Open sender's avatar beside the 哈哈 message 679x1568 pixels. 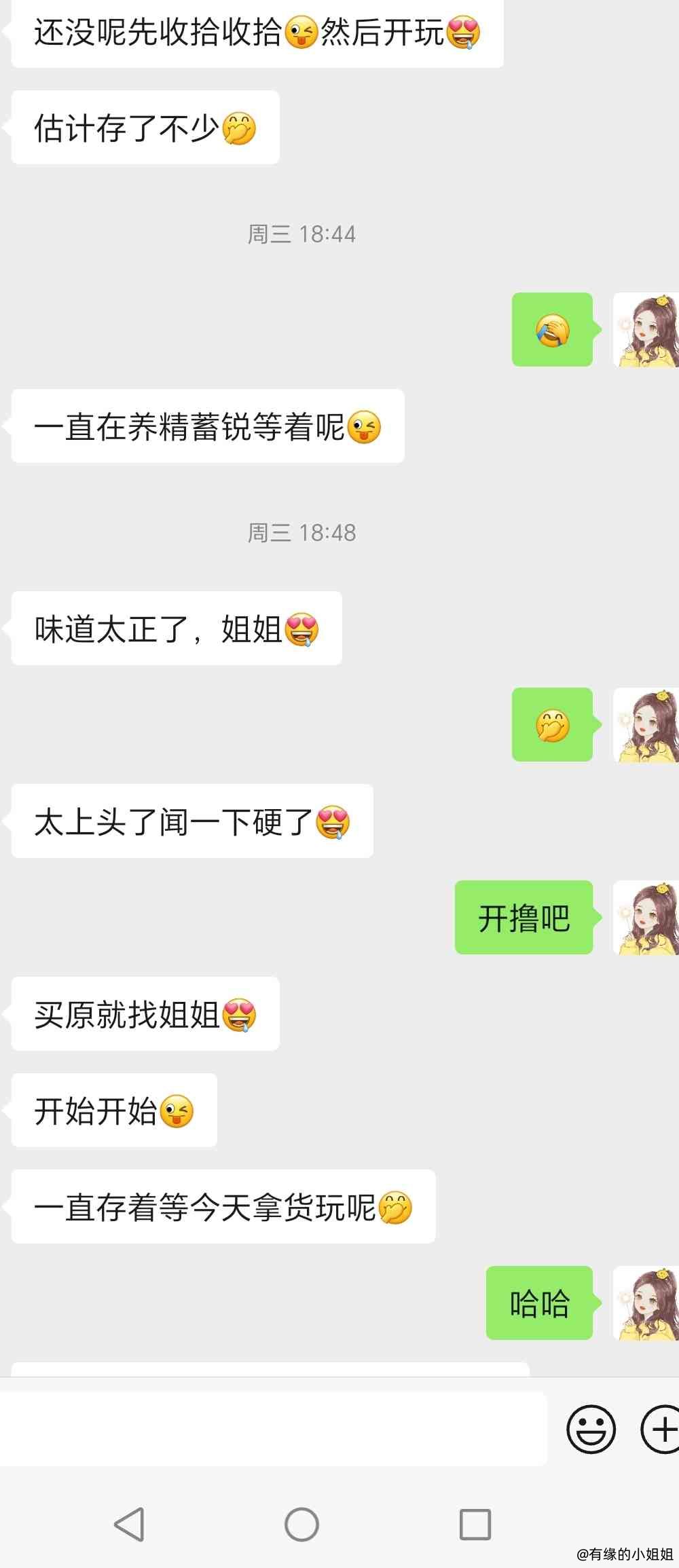[x=646, y=1303]
